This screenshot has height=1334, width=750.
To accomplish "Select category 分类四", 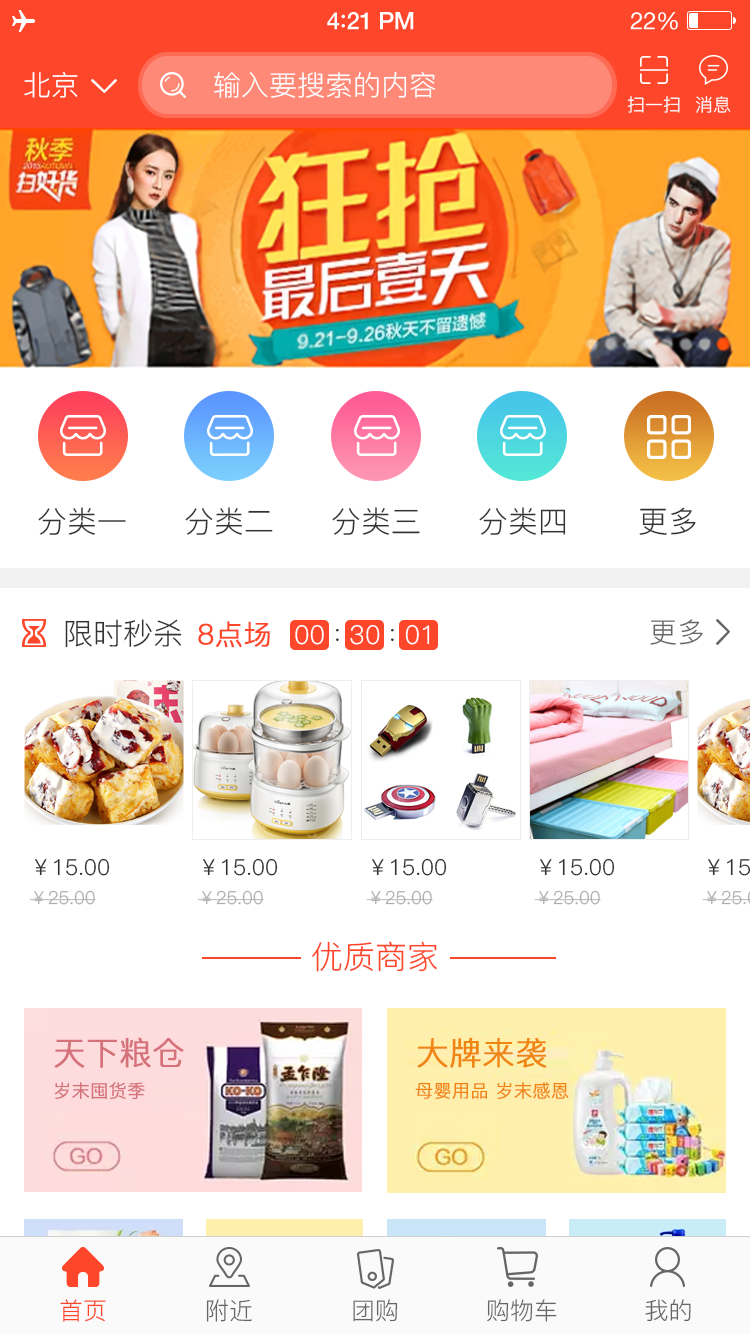I will [522, 437].
